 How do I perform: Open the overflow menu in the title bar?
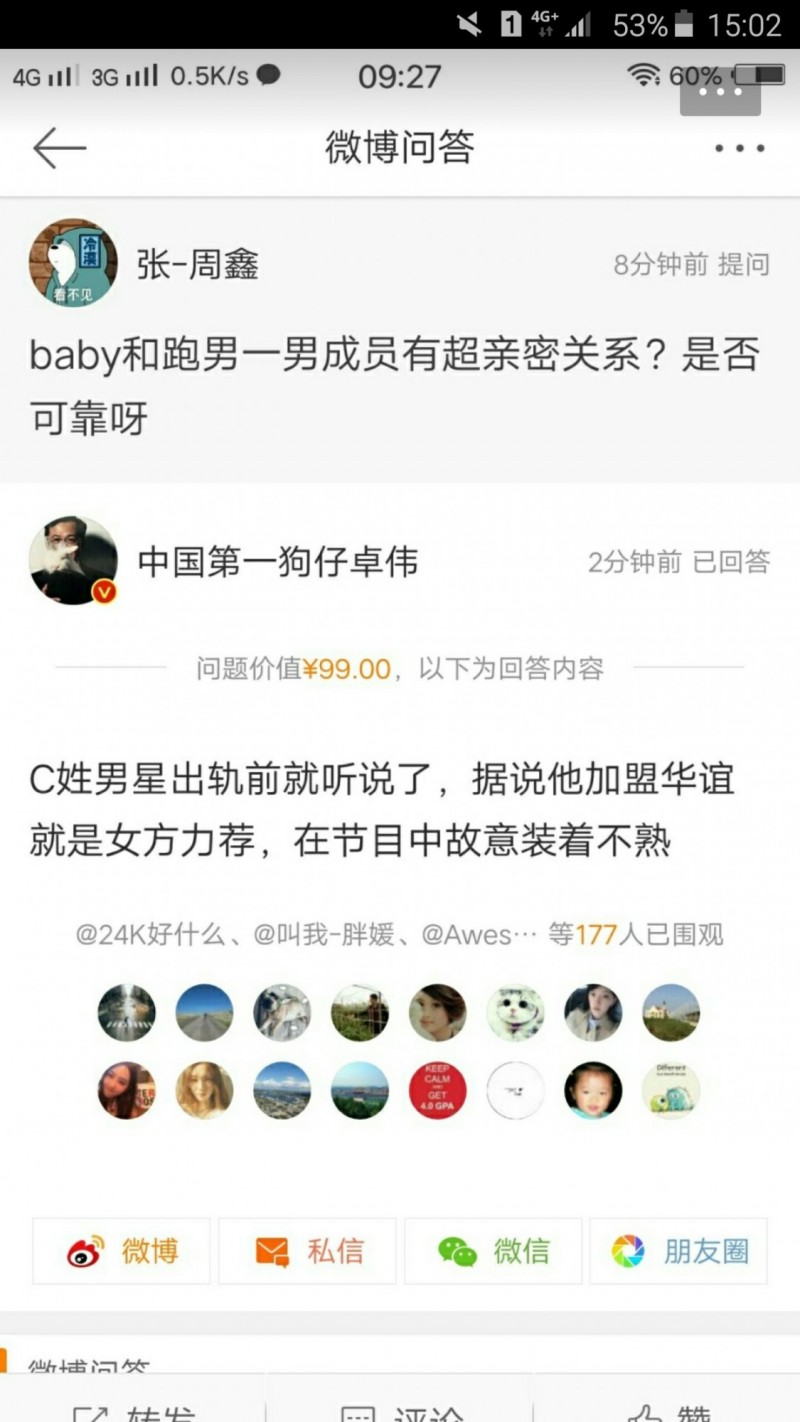pos(739,148)
